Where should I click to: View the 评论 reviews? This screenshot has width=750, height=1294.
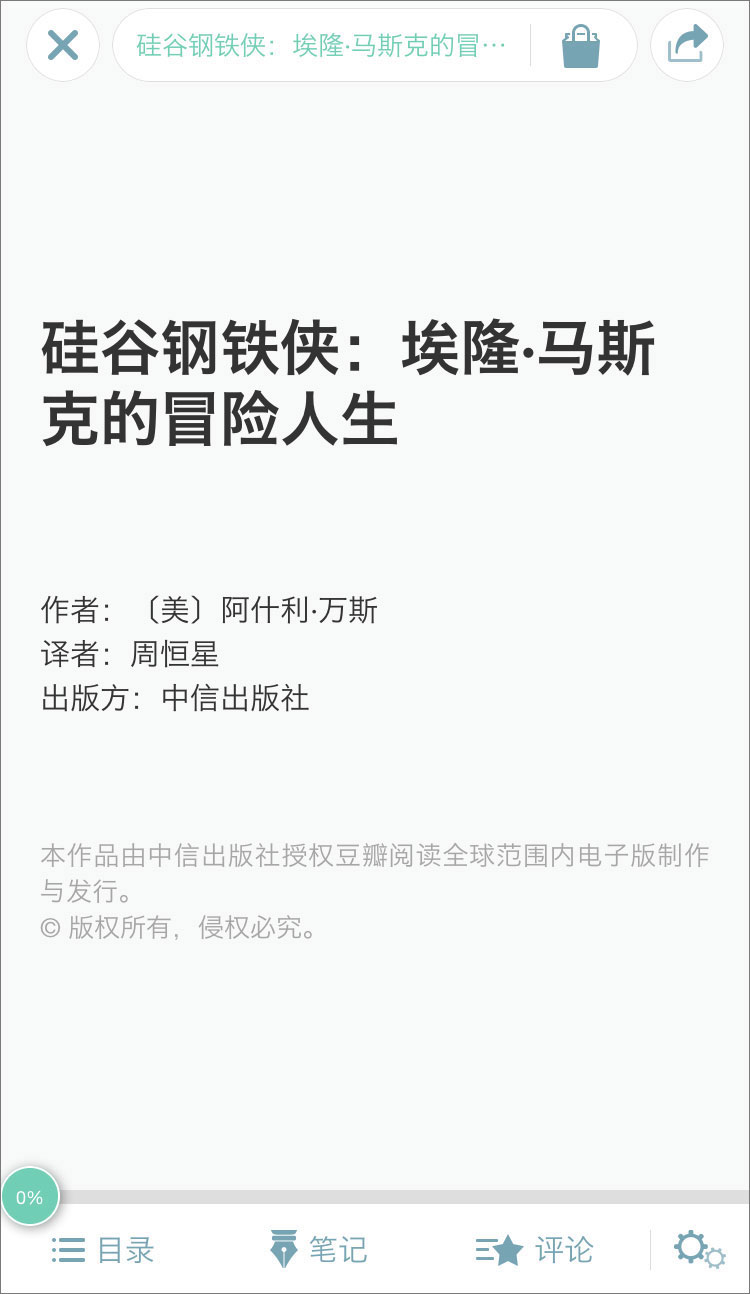[535, 1249]
